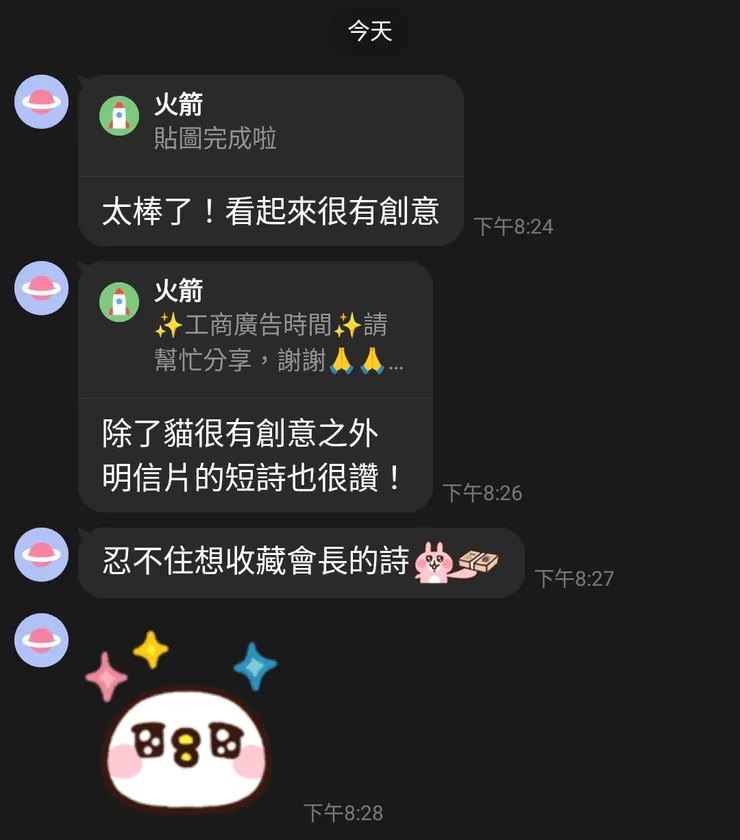The image size is (740, 840).
Task: Click the planet avatar beside the 8:24 message
Action: (x=40, y=101)
